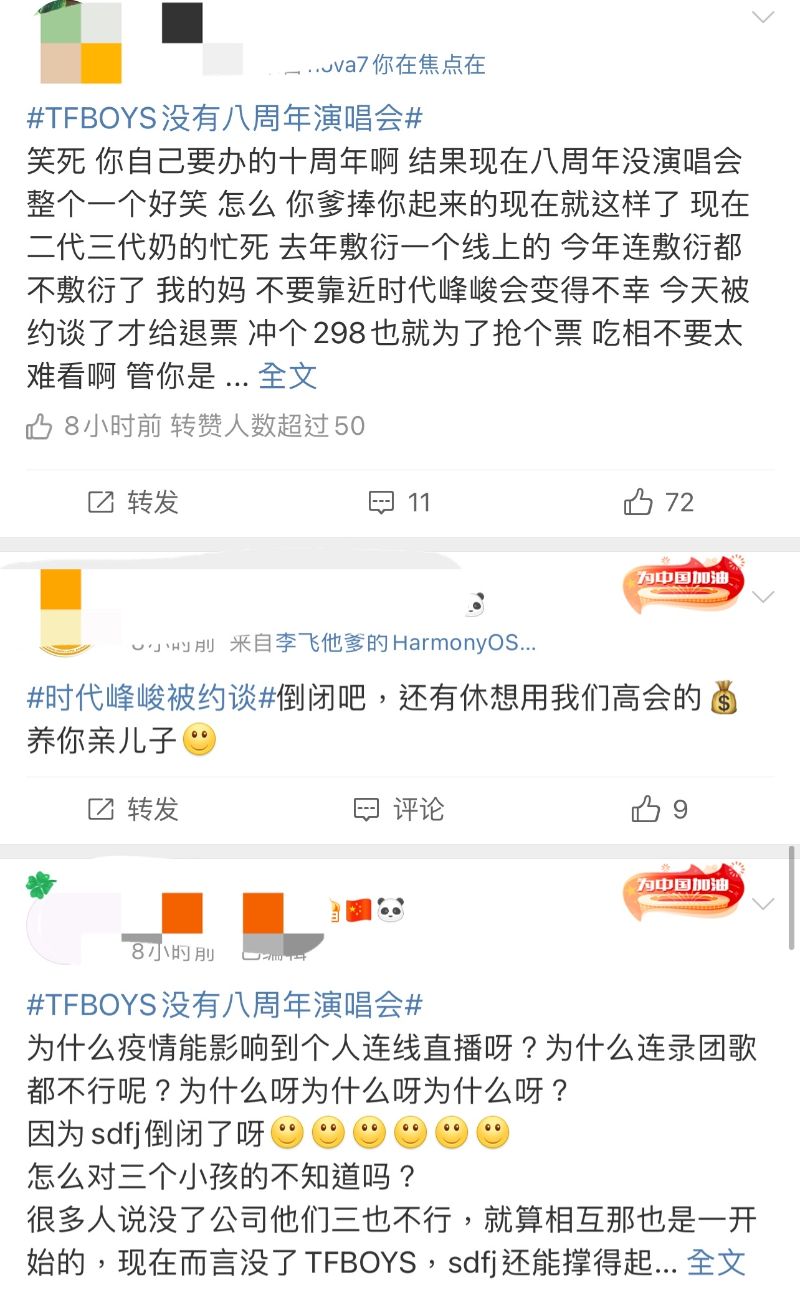
Task: Repost the post with 11 comments
Action: click(x=133, y=502)
